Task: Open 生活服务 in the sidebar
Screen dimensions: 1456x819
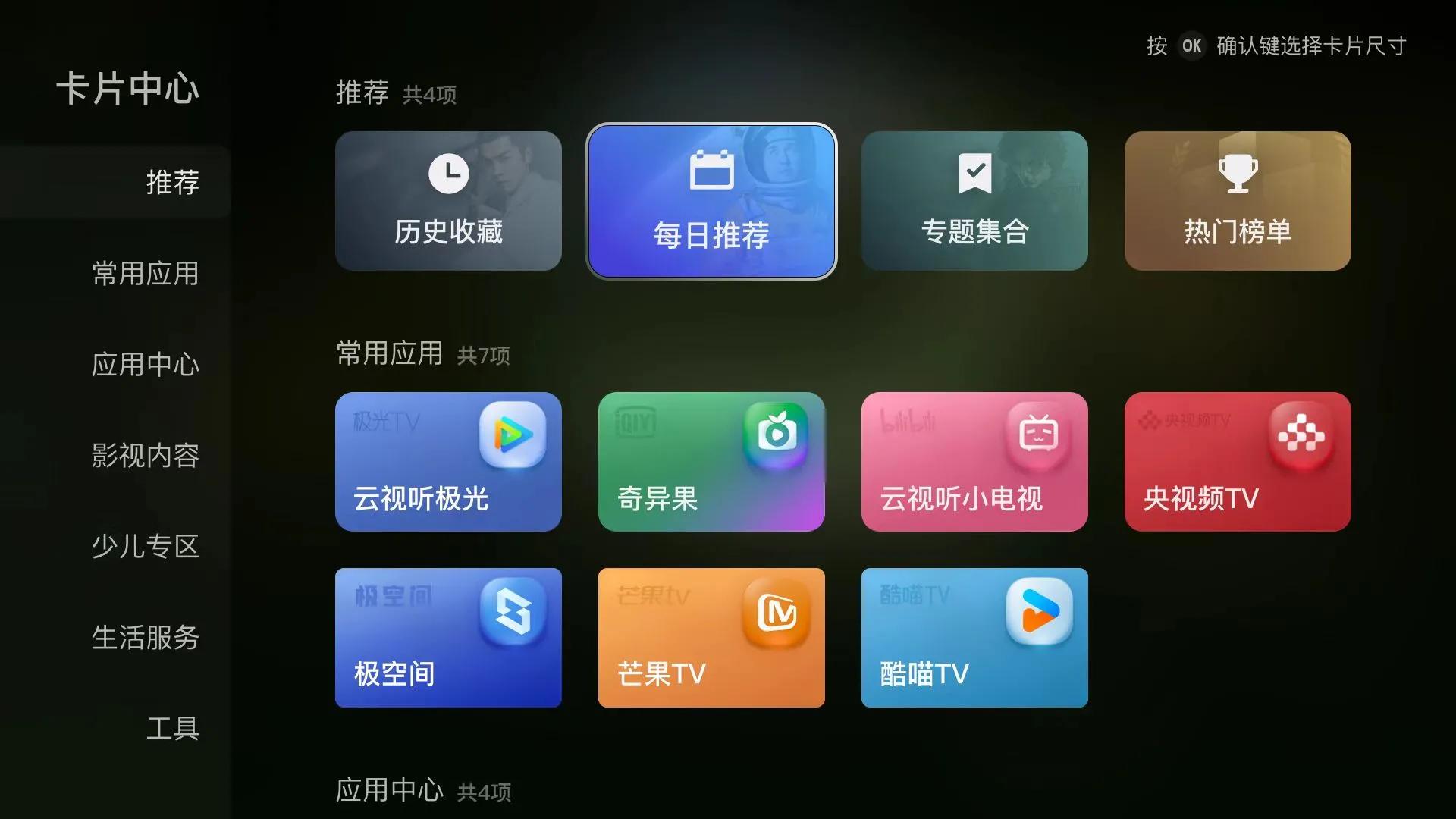Action: pos(145,637)
